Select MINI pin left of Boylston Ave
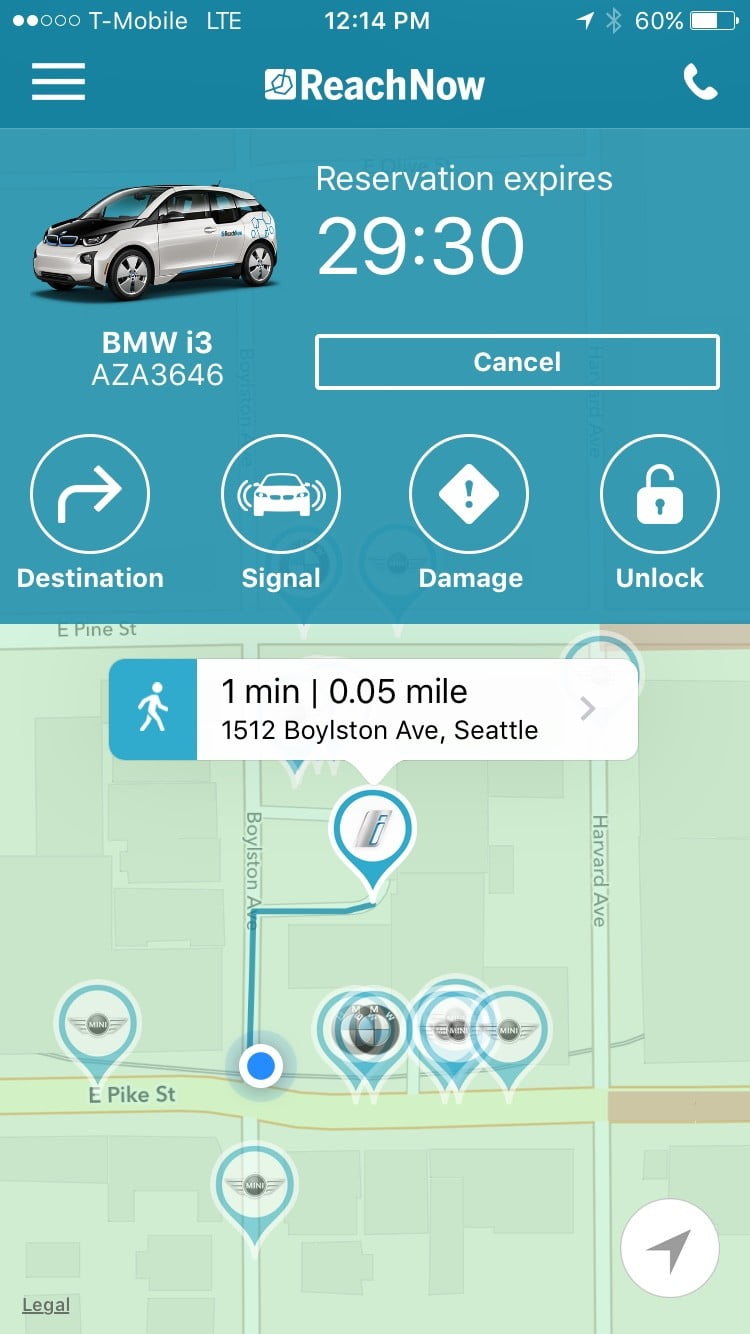The height and width of the screenshot is (1334, 750). coord(97,1024)
